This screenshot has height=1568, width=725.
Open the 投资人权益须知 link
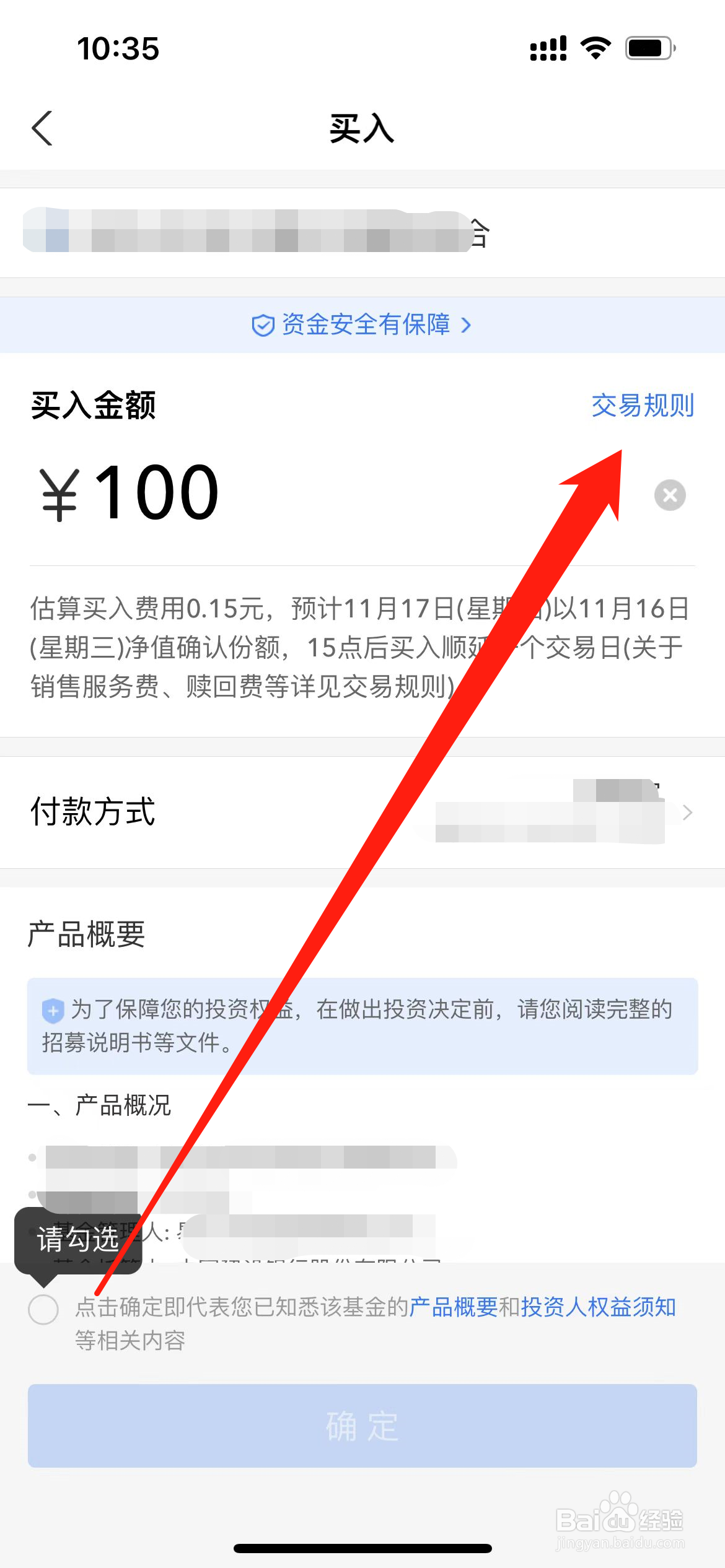[x=599, y=1307]
